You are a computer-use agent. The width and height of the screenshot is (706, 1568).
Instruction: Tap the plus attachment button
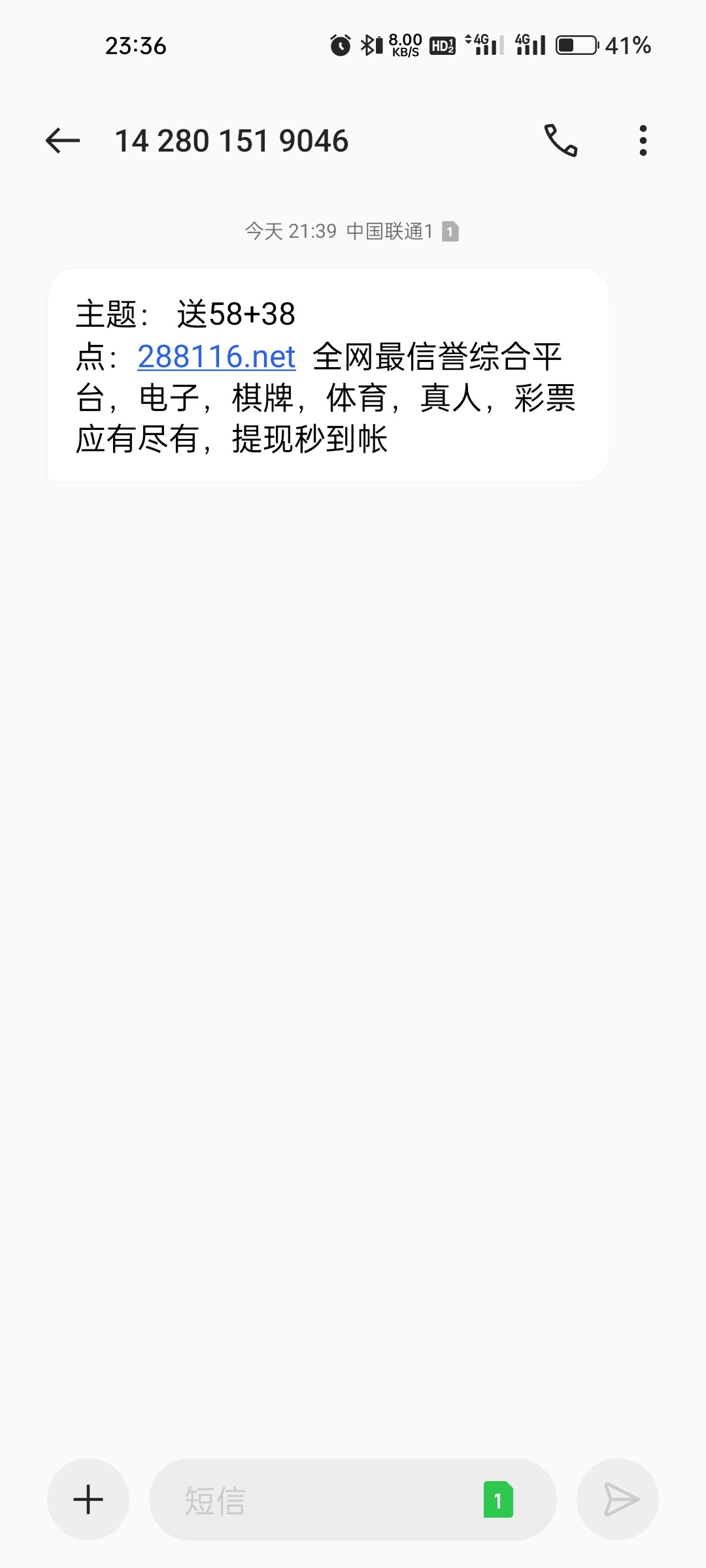click(x=88, y=1499)
